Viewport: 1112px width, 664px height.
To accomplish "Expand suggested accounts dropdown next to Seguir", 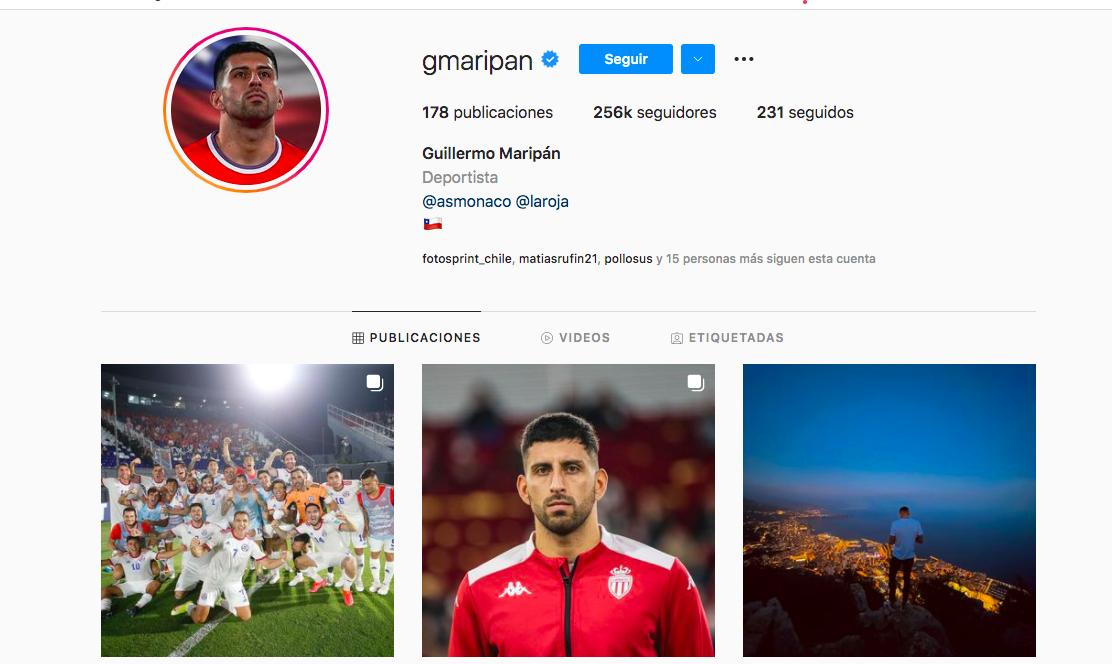I will pos(698,59).
